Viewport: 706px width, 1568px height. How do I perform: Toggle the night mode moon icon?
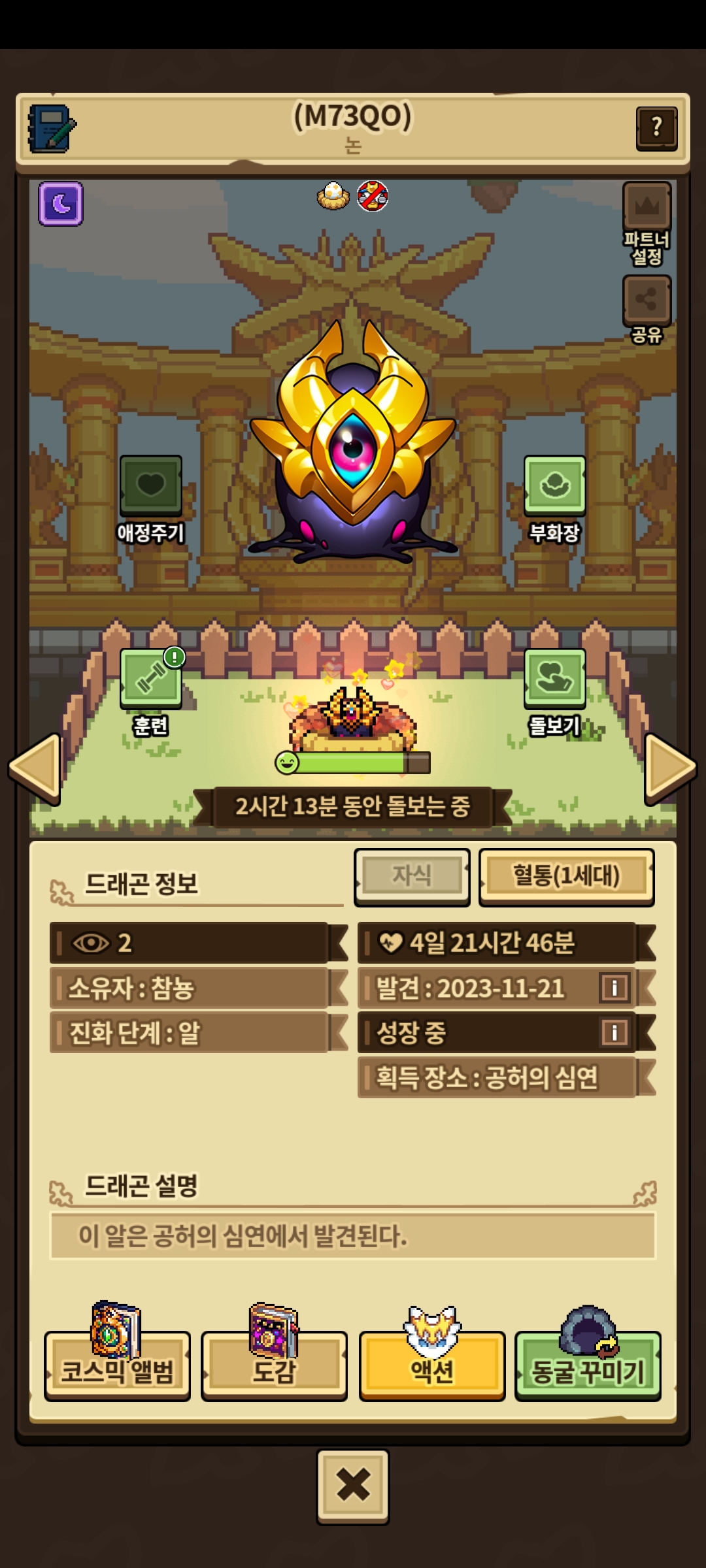tap(61, 204)
